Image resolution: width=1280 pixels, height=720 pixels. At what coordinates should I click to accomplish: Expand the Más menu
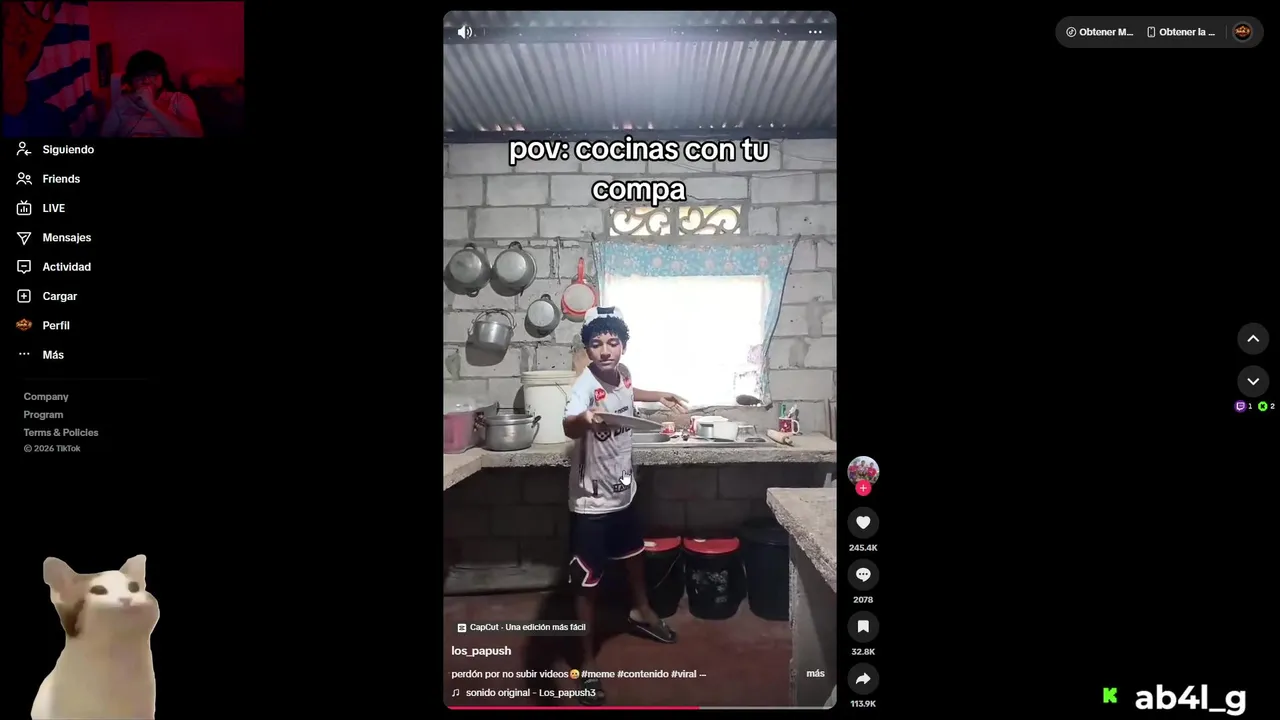[52, 355]
